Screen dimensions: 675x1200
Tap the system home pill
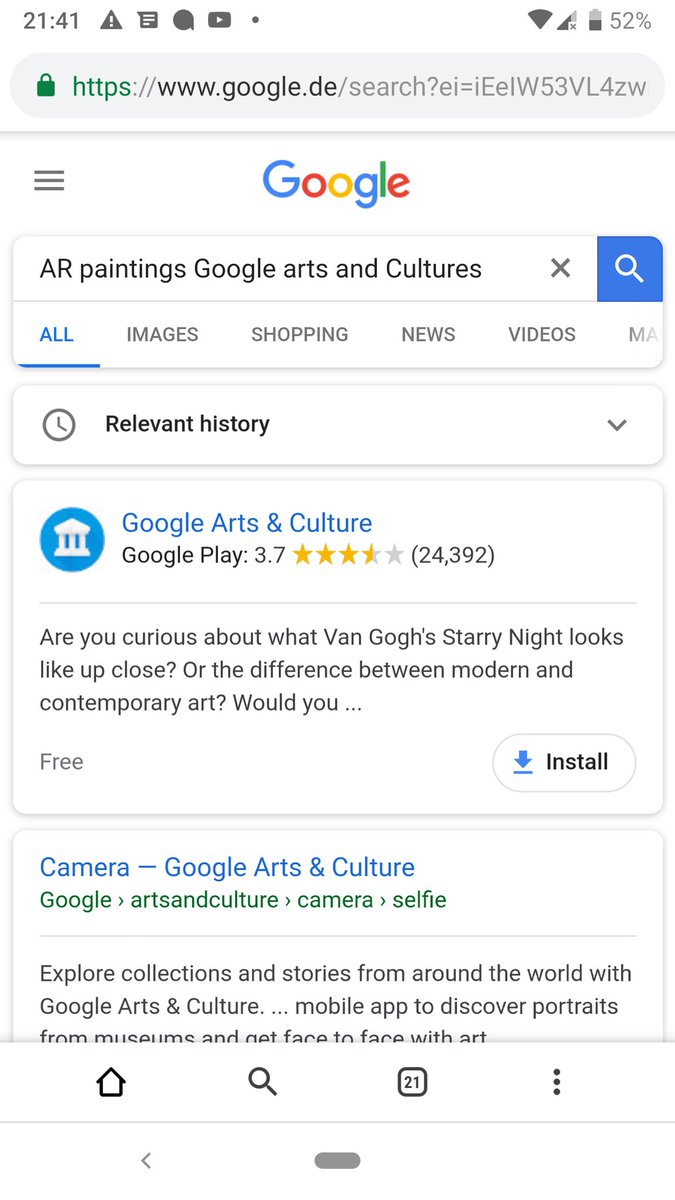[x=337, y=1161]
